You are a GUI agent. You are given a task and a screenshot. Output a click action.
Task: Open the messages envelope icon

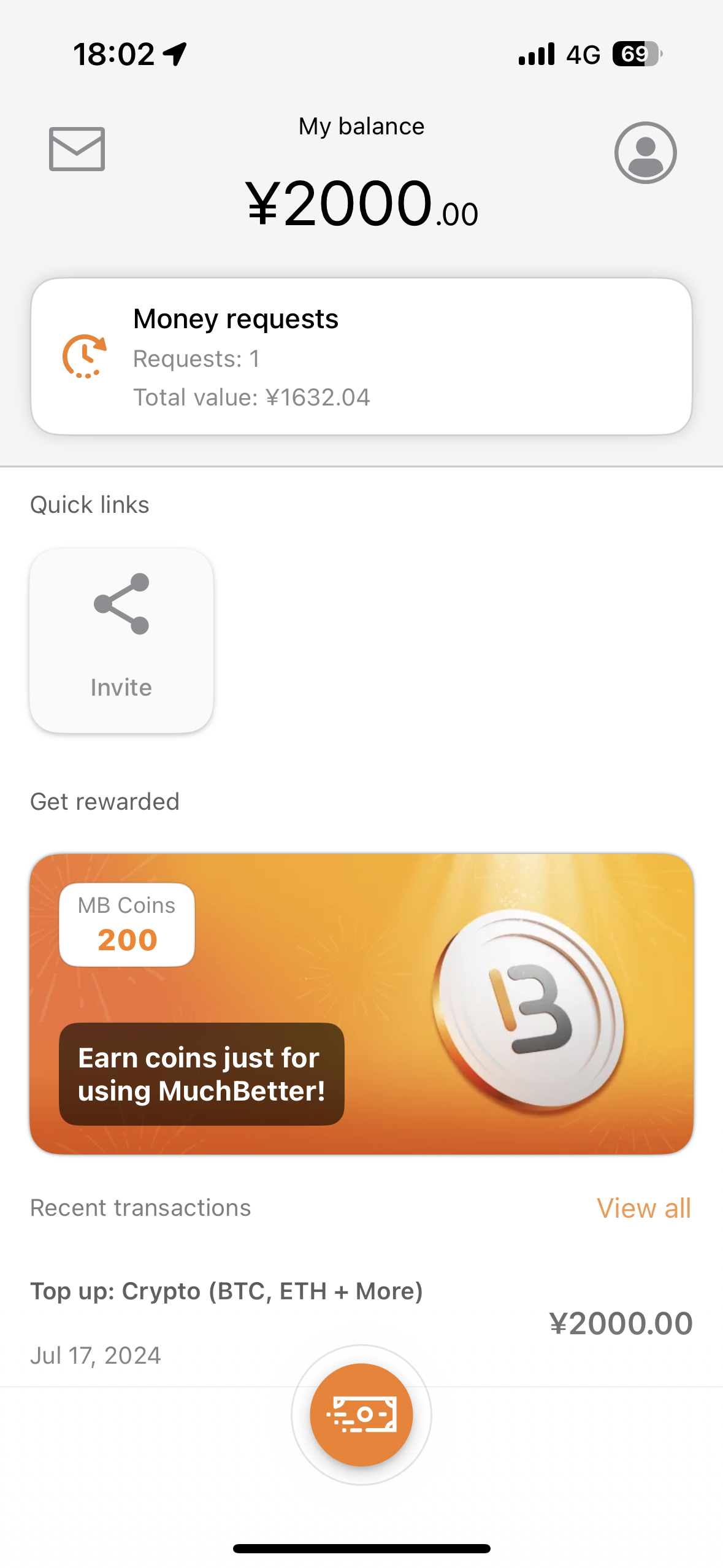coord(77,149)
